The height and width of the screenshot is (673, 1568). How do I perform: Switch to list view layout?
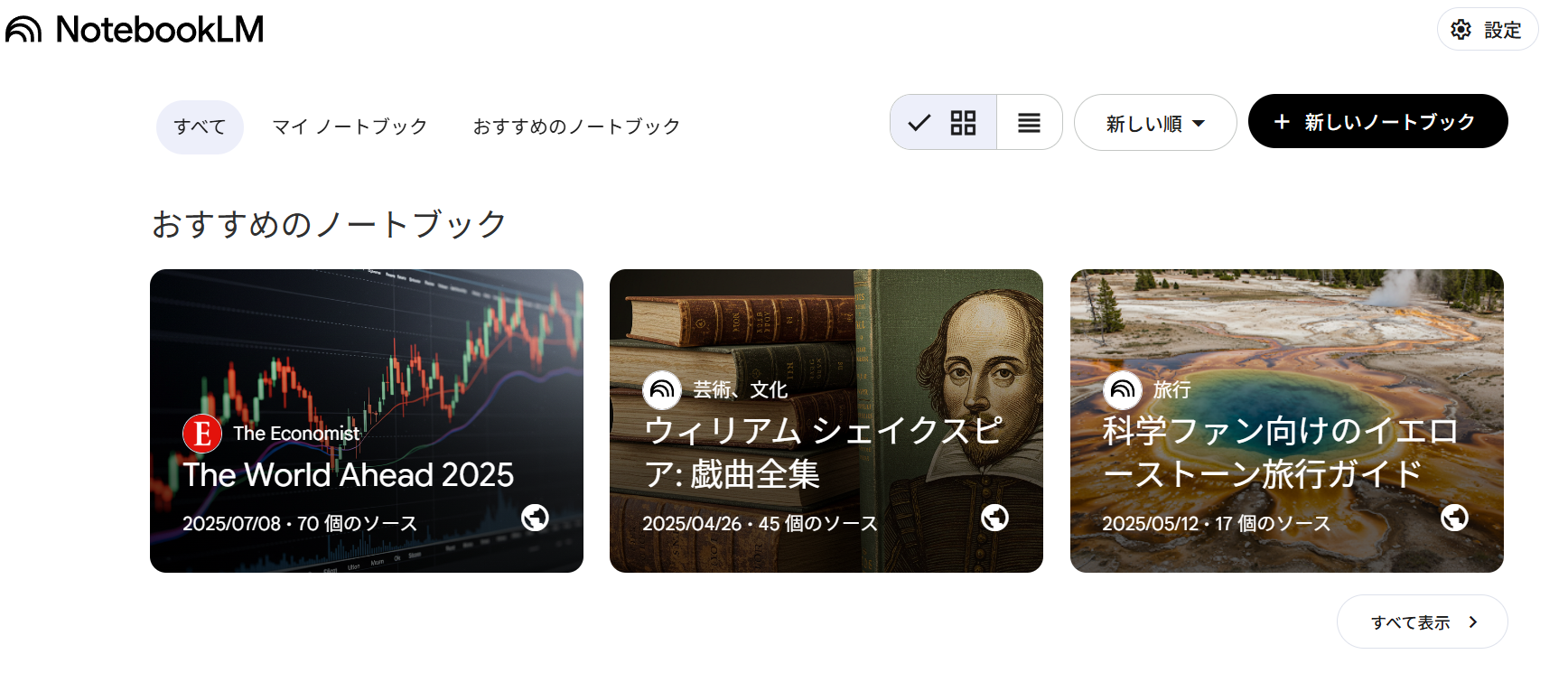pos(1029,122)
